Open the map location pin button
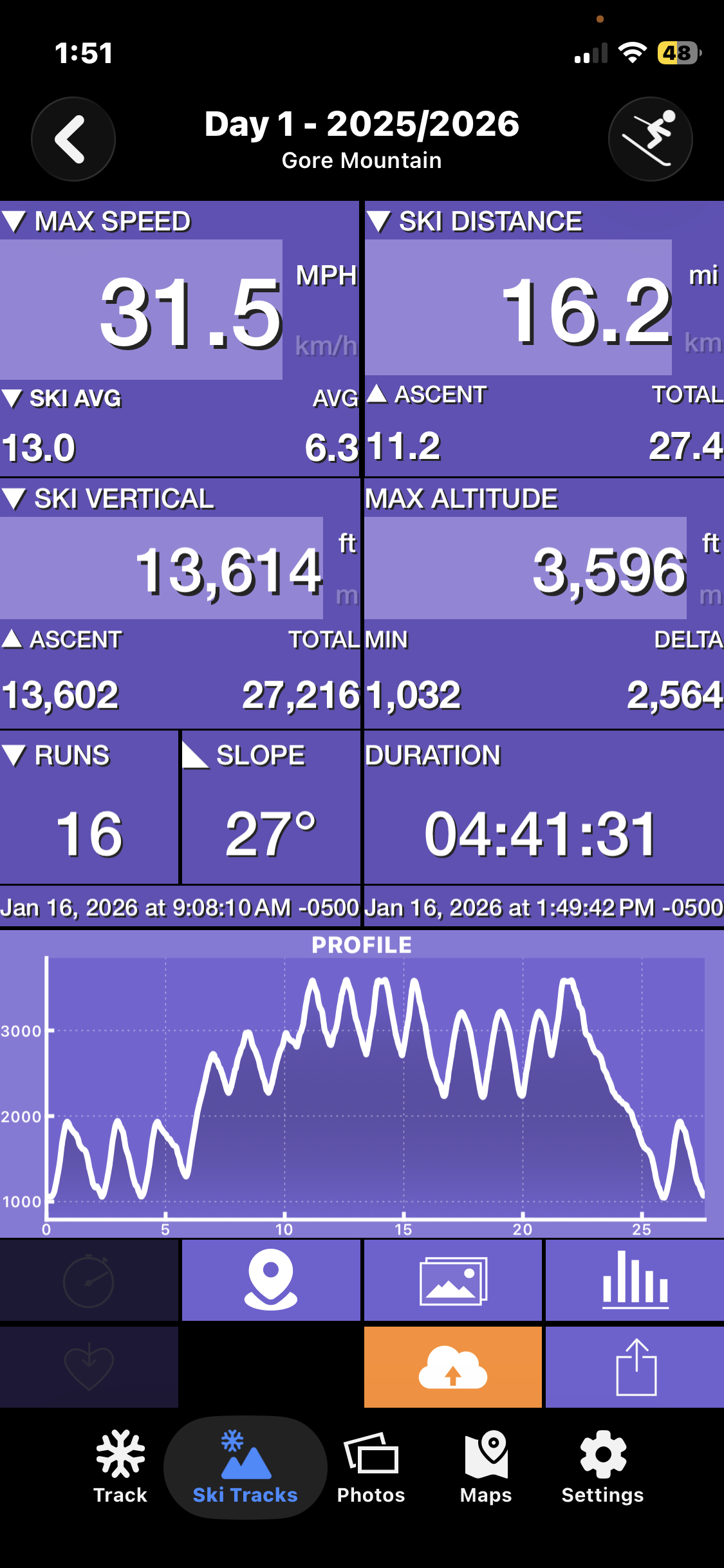The width and height of the screenshot is (724, 1568). coord(271,1280)
